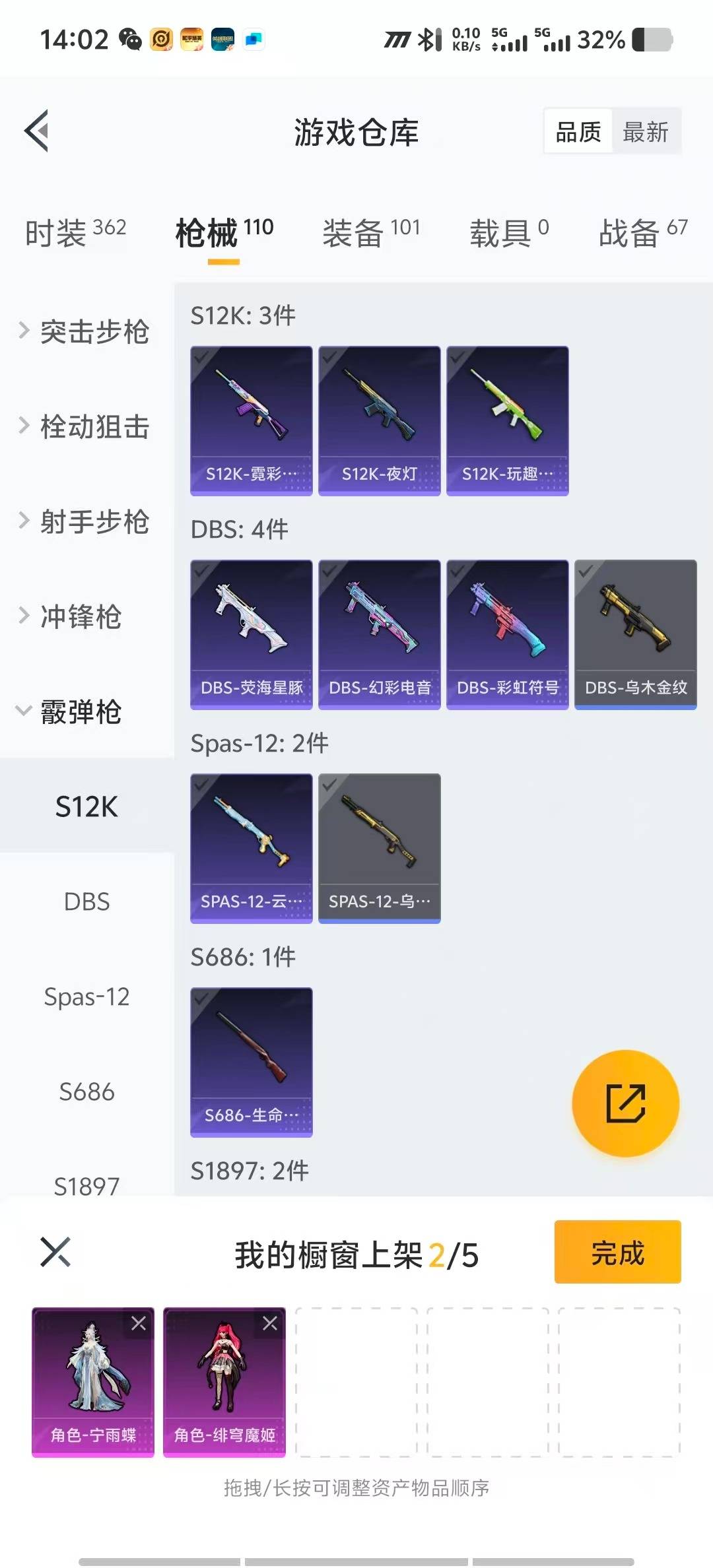The height and width of the screenshot is (1568, 713).
Task: Select the S12K-夜灯 skin
Action: click(379, 420)
